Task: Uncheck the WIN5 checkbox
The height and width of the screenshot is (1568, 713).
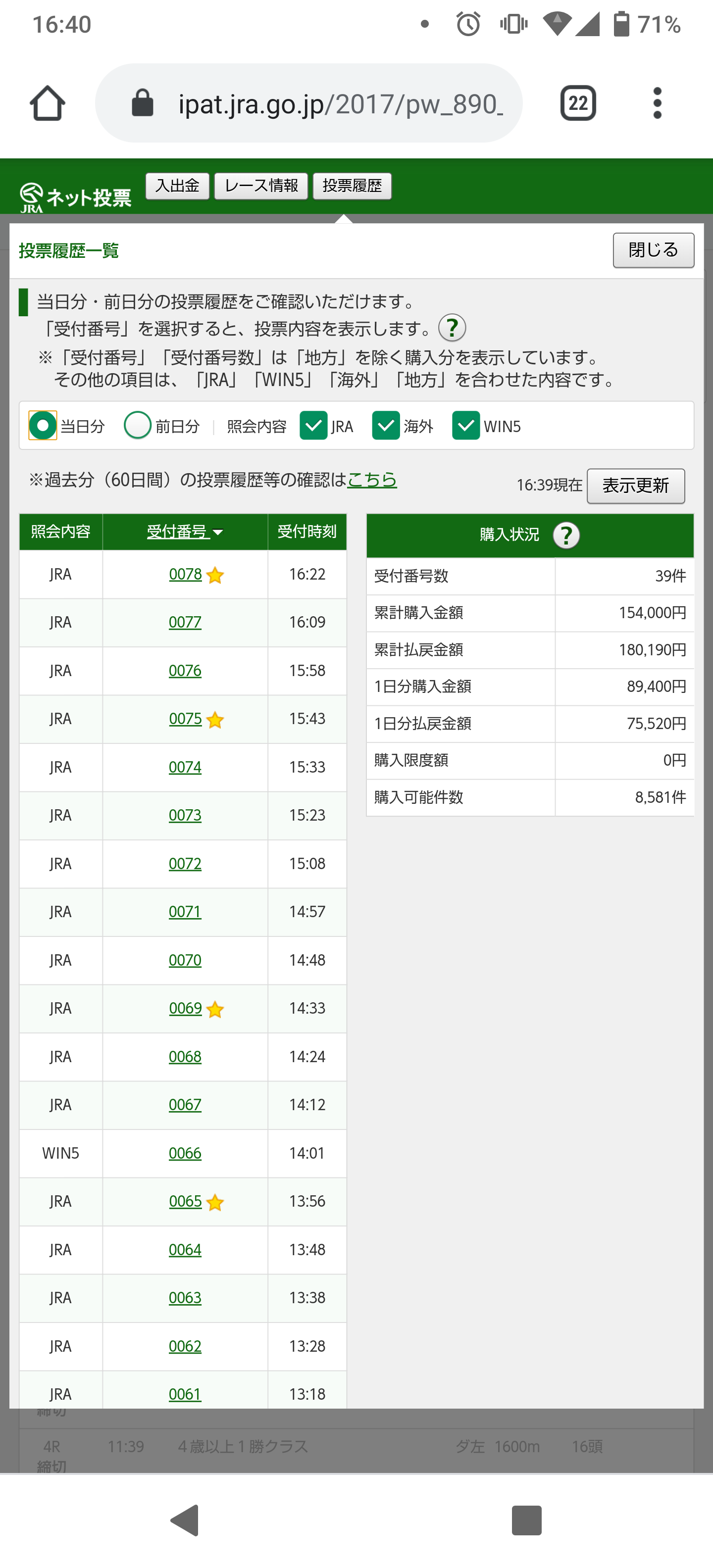Action: click(x=466, y=426)
